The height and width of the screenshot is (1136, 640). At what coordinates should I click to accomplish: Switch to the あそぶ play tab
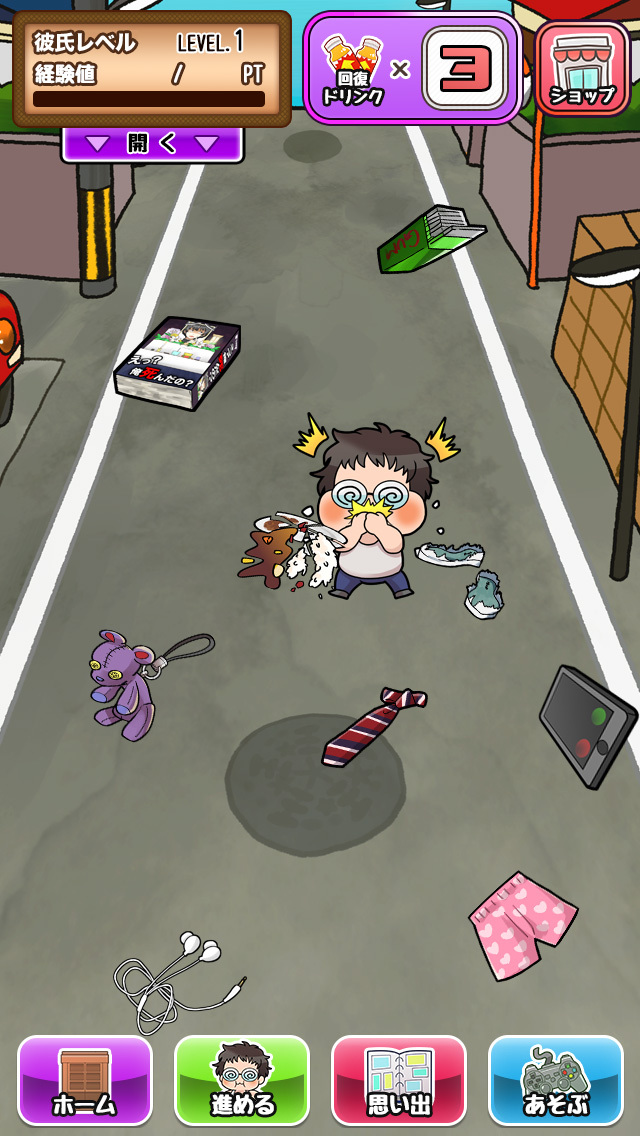click(556, 1080)
